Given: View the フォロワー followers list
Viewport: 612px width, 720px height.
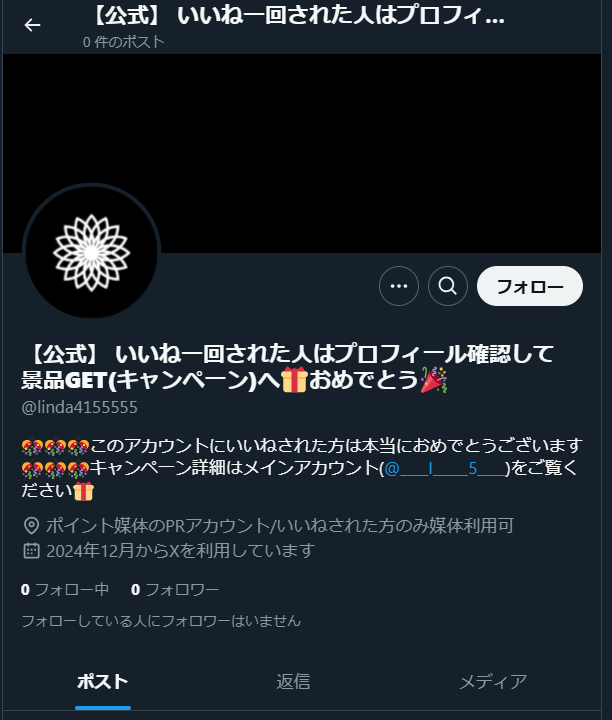Looking at the screenshot, I should [x=175, y=589].
